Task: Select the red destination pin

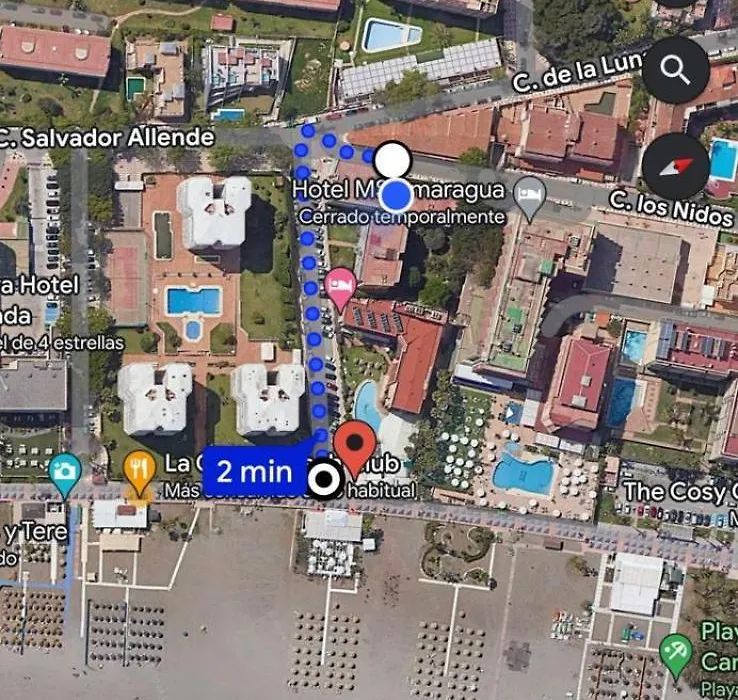Action: (354, 447)
